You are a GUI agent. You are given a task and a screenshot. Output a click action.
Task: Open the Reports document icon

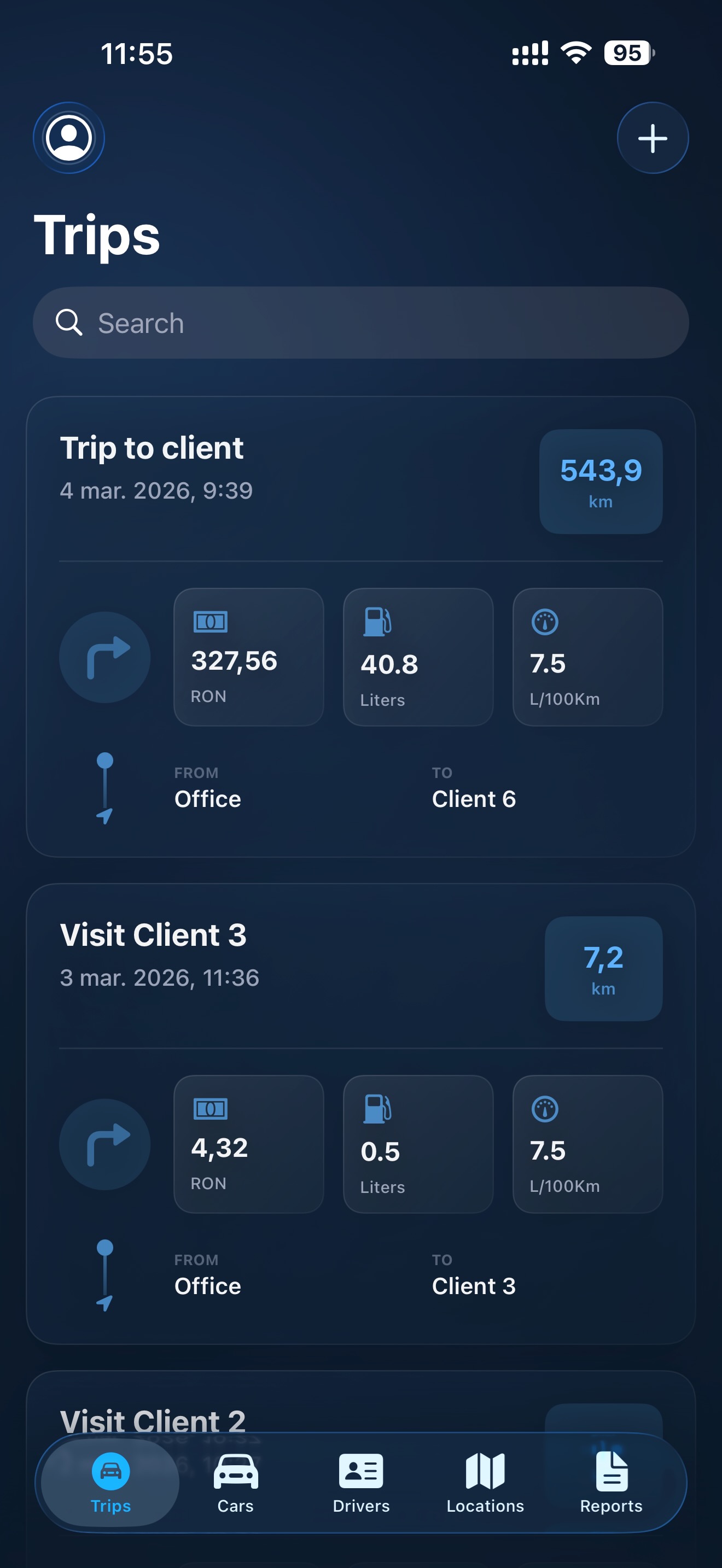tap(611, 1472)
